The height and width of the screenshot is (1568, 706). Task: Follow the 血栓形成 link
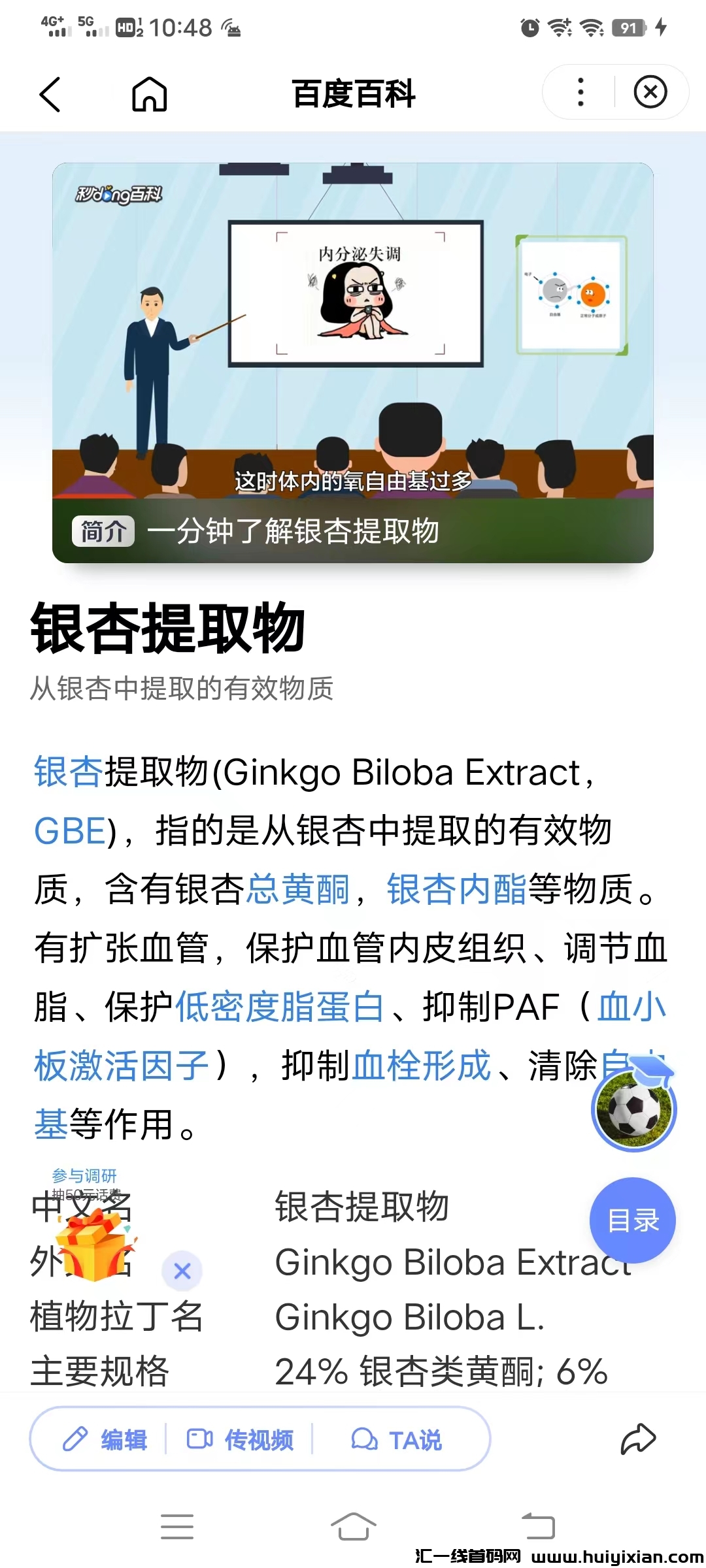point(422,1065)
